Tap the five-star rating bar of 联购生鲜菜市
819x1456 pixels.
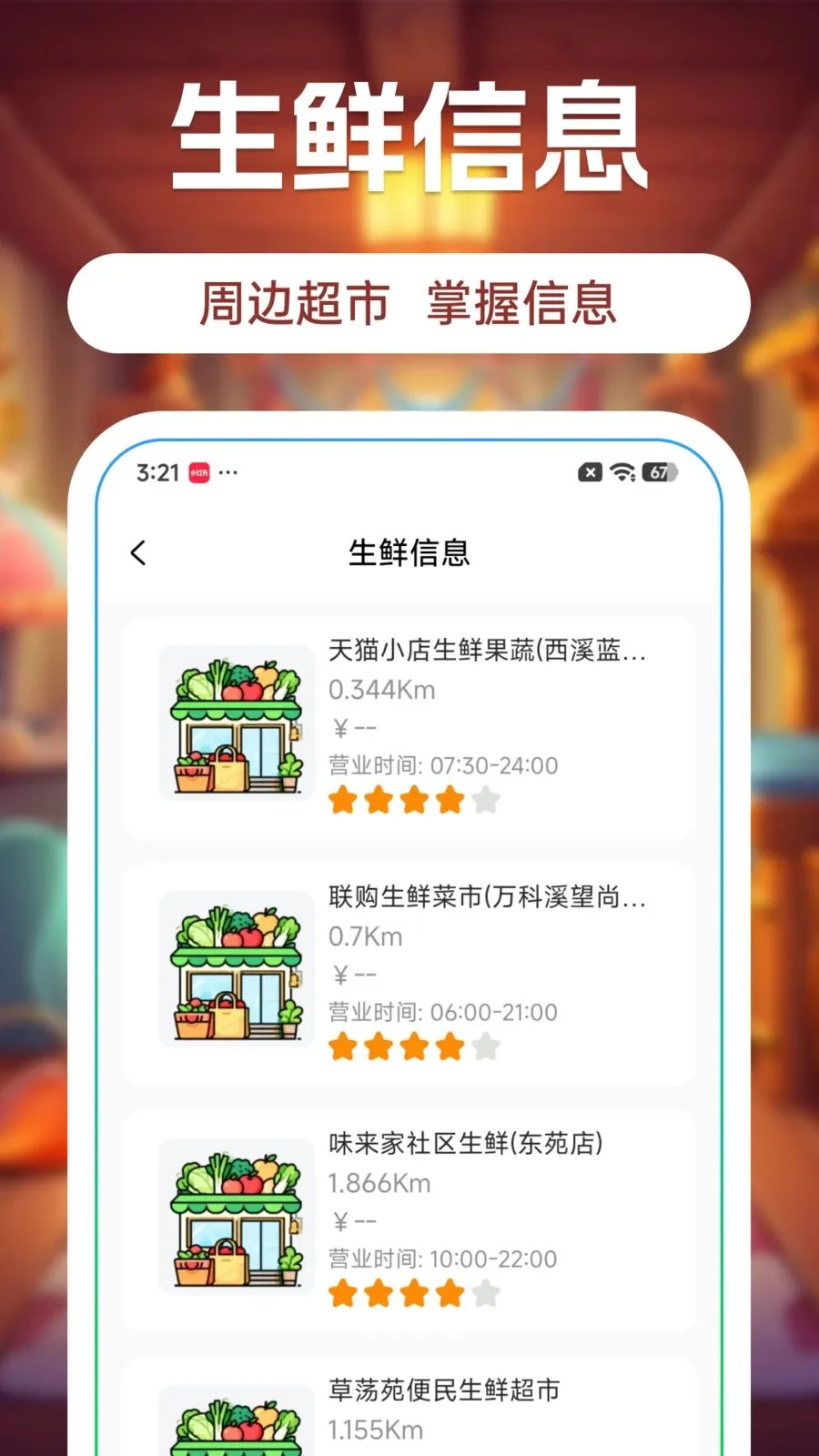coord(414,1046)
